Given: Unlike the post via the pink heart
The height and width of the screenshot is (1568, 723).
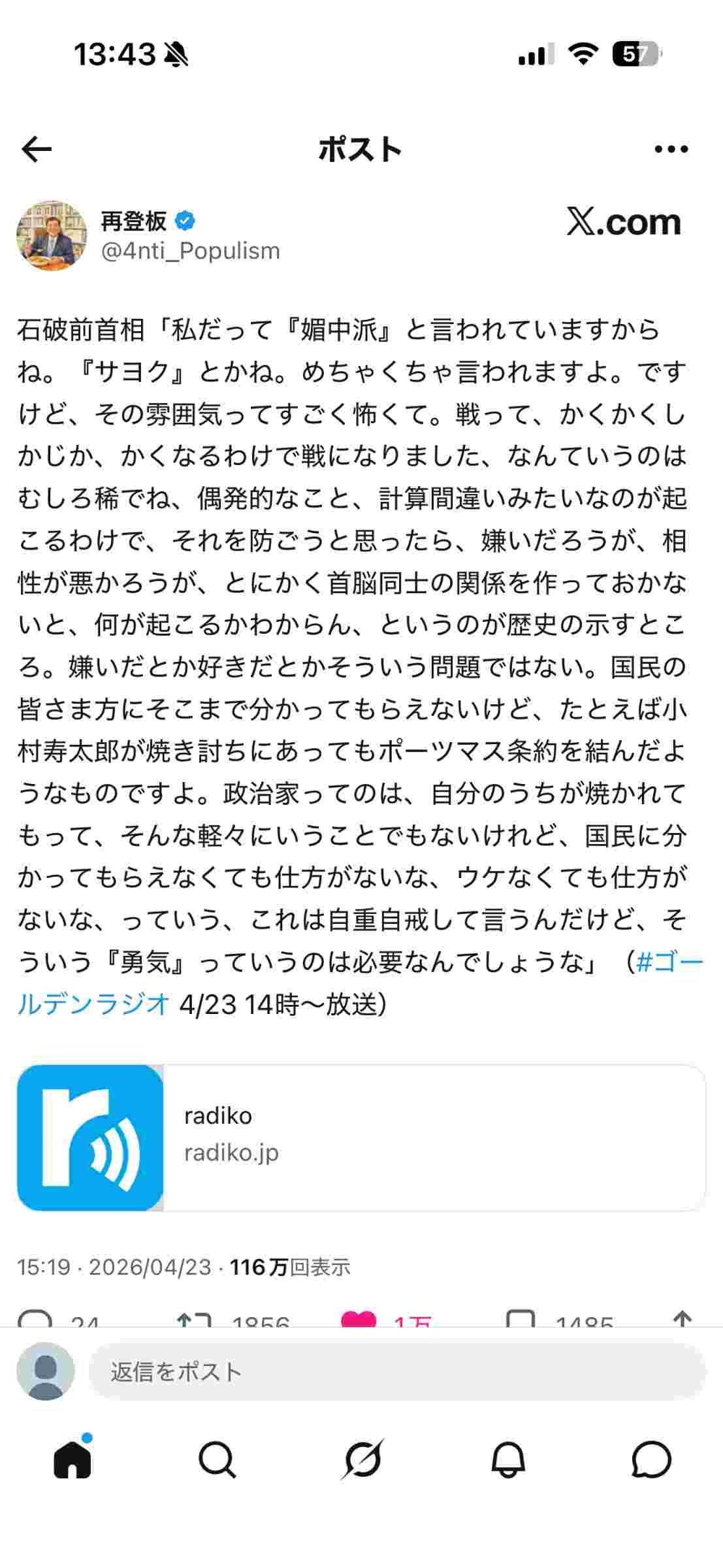Looking at the screenshot, I should point(359,1320).
